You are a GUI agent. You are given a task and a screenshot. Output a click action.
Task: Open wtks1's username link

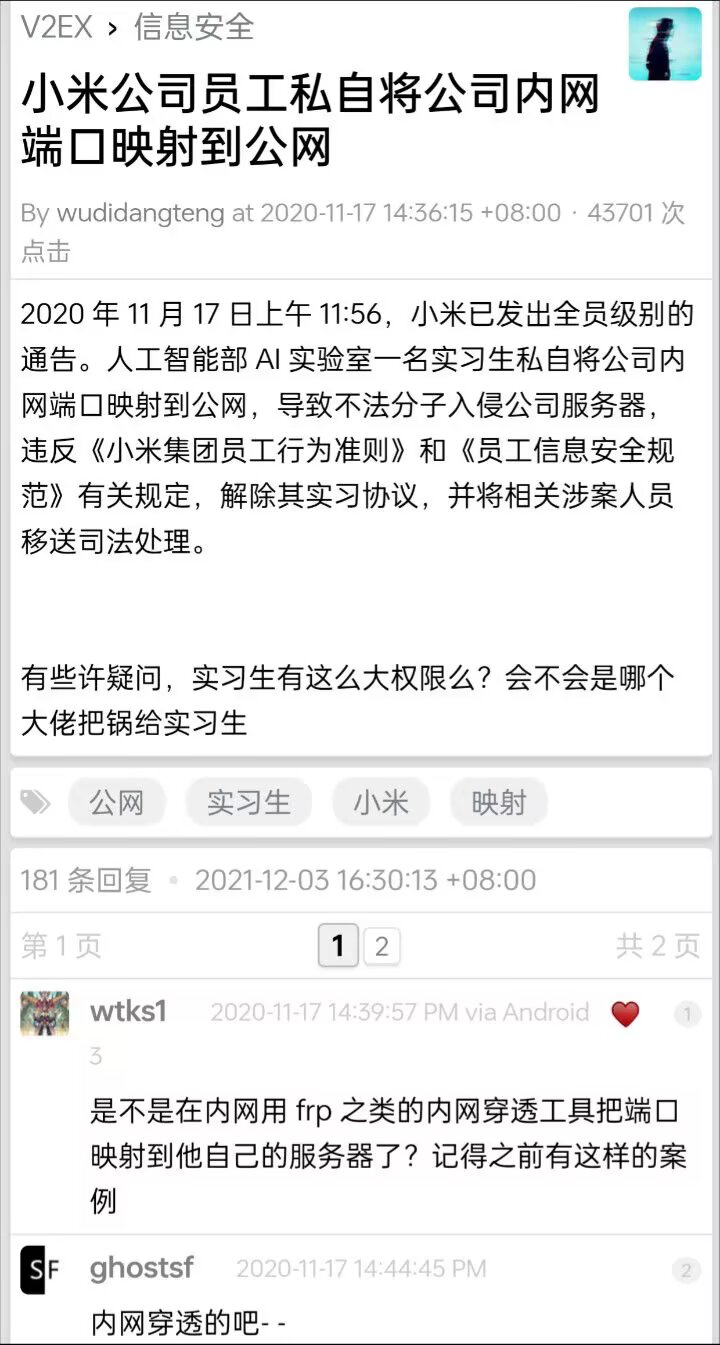click(128, 1012)
